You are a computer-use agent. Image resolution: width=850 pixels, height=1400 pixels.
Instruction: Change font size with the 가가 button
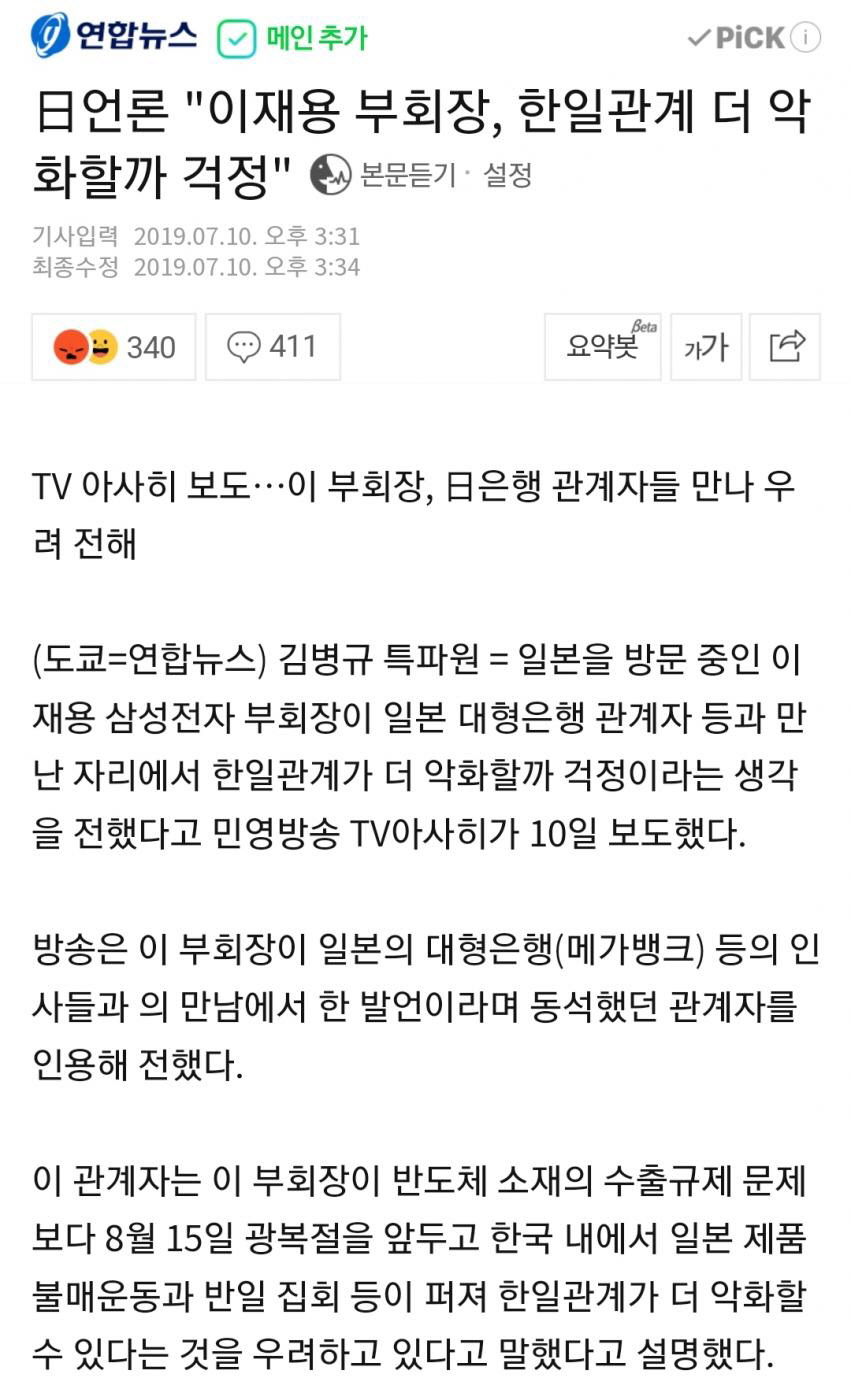[706, 347]
